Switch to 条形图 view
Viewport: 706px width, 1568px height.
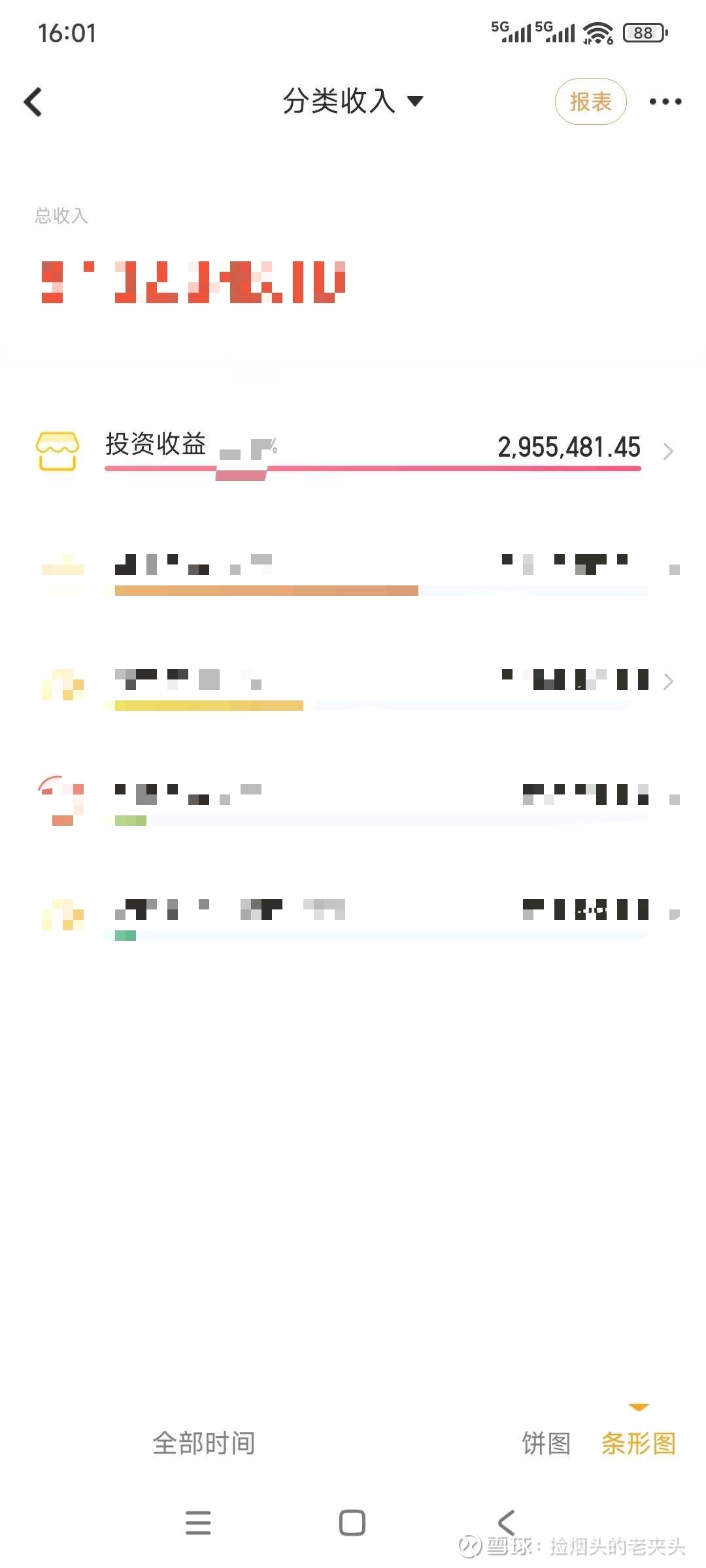click(x=638, y=1443)
